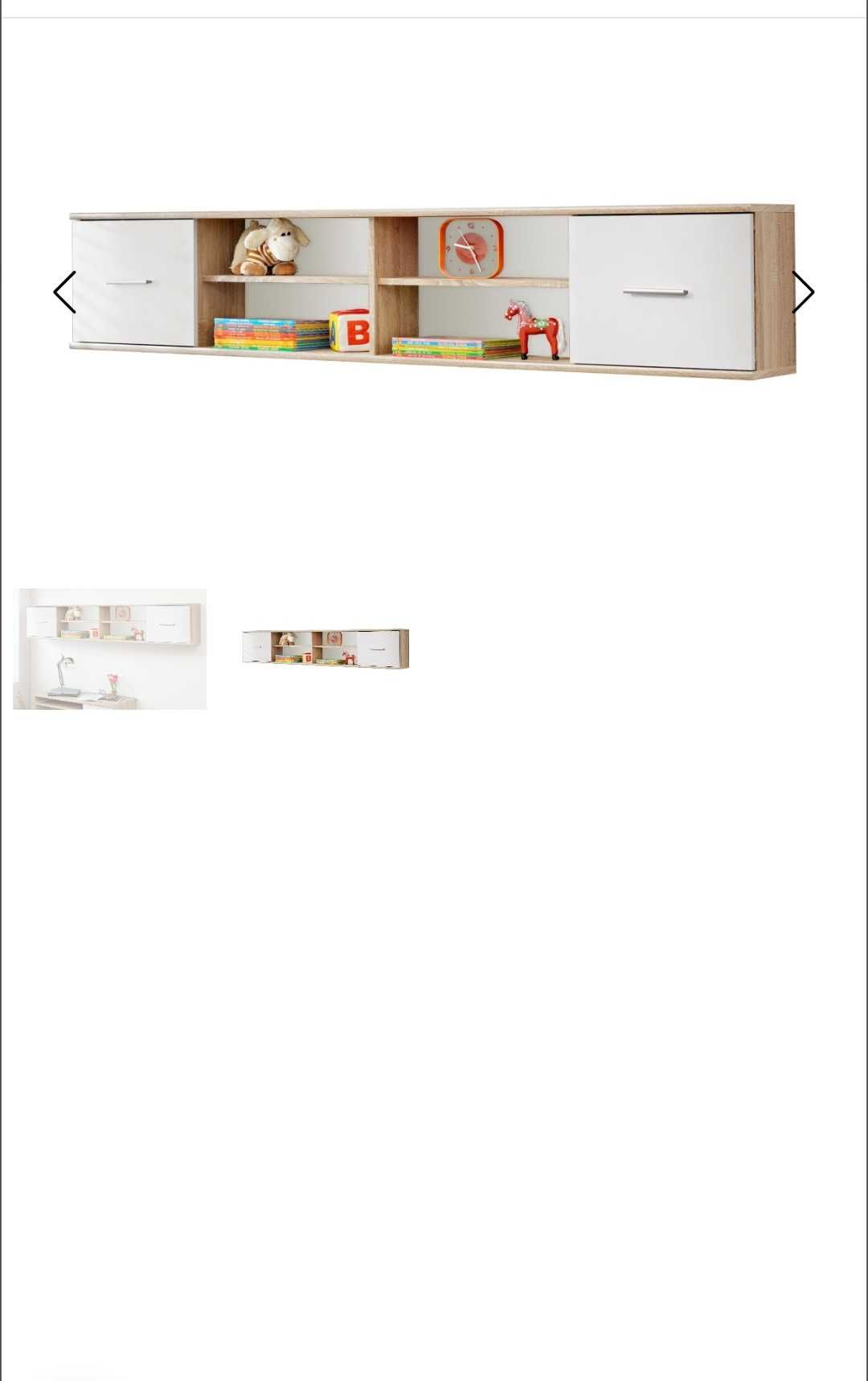Show the next product image

(803, 292)
